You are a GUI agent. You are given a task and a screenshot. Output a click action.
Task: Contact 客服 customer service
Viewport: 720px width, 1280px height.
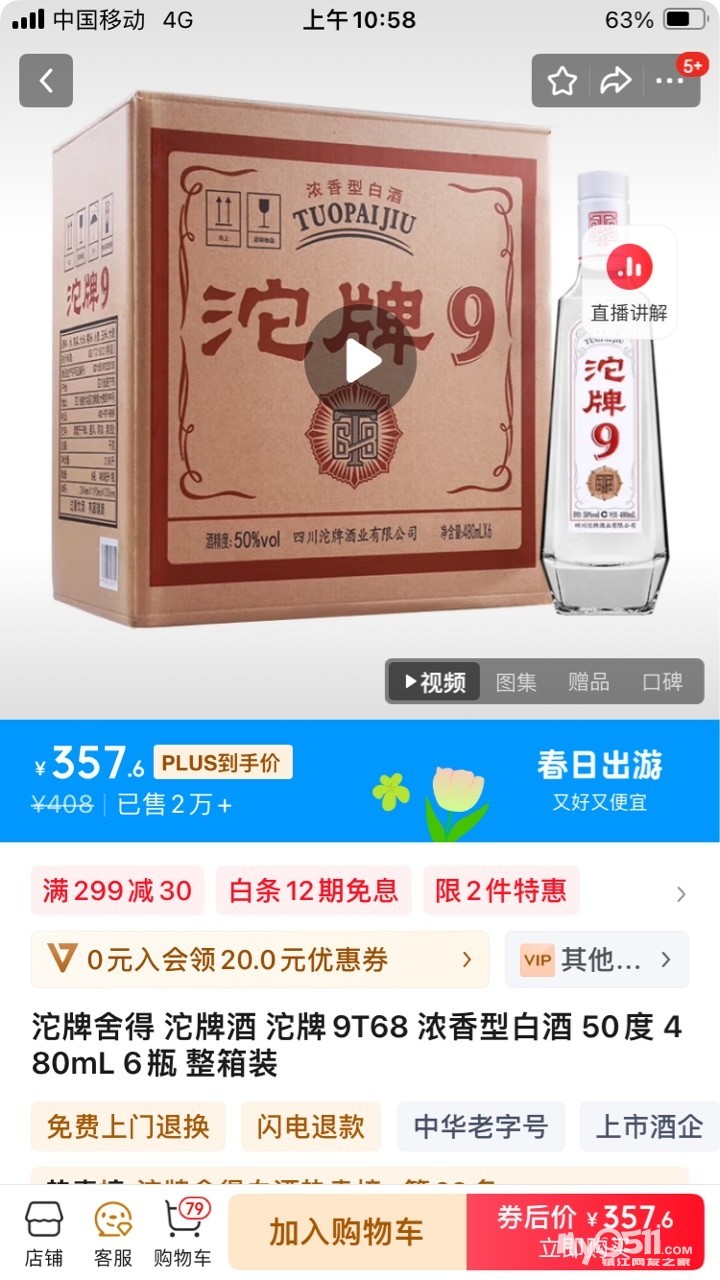point(113,1234)
